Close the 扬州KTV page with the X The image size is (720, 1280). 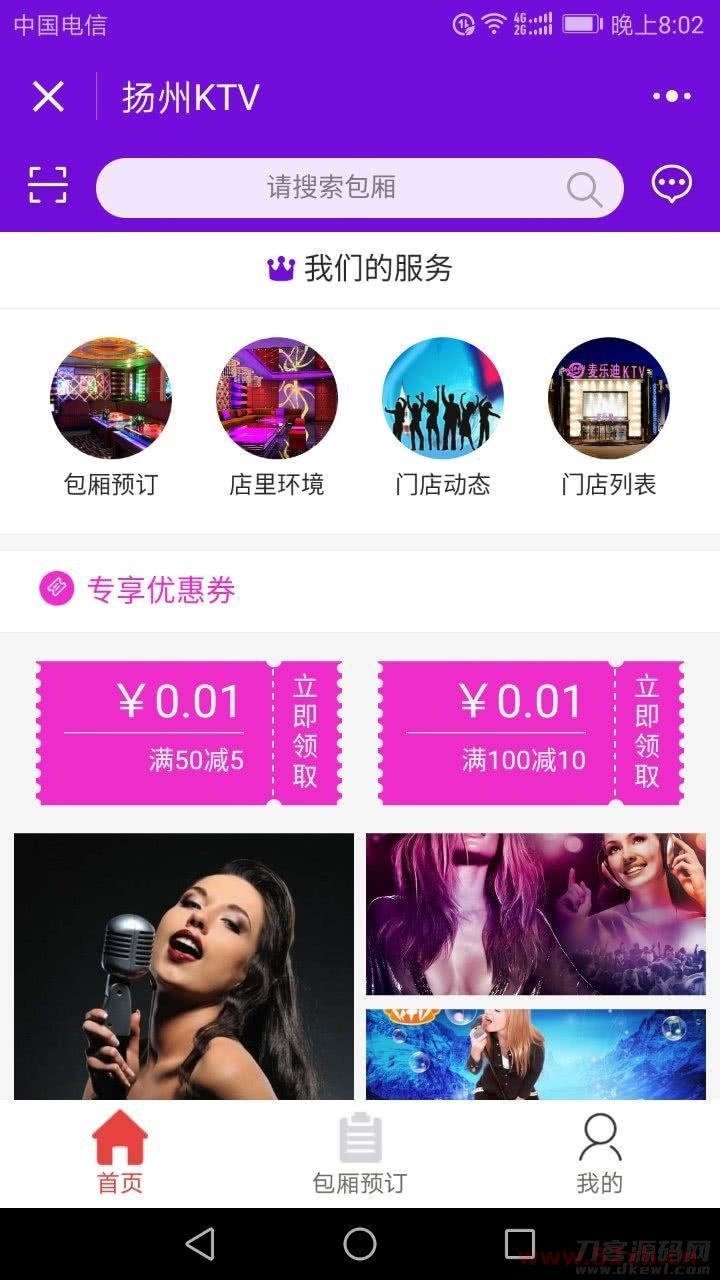(x=47, y=97)
